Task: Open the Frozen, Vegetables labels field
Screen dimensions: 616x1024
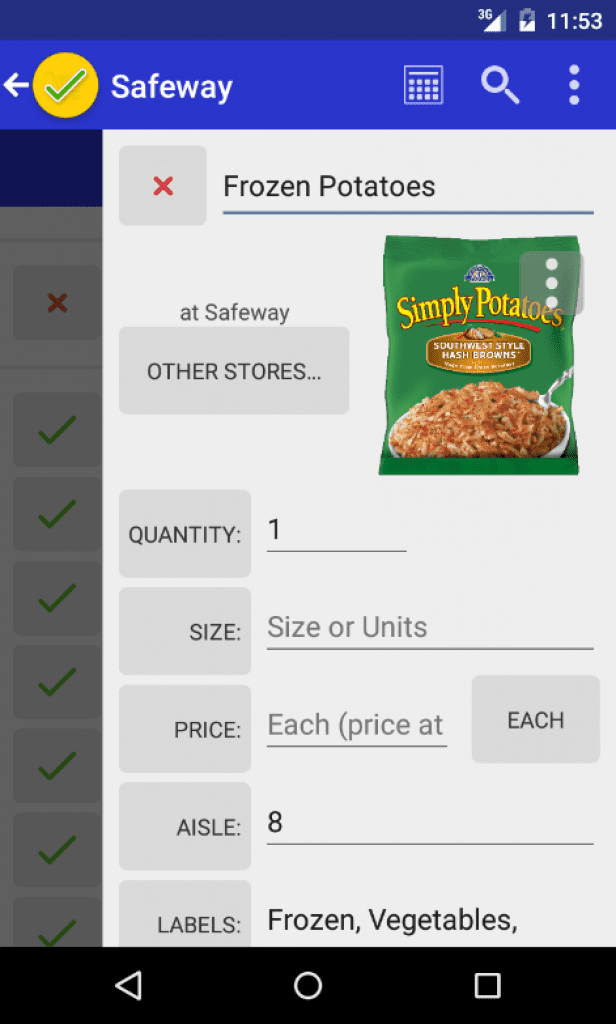Action: coord(430,920)
